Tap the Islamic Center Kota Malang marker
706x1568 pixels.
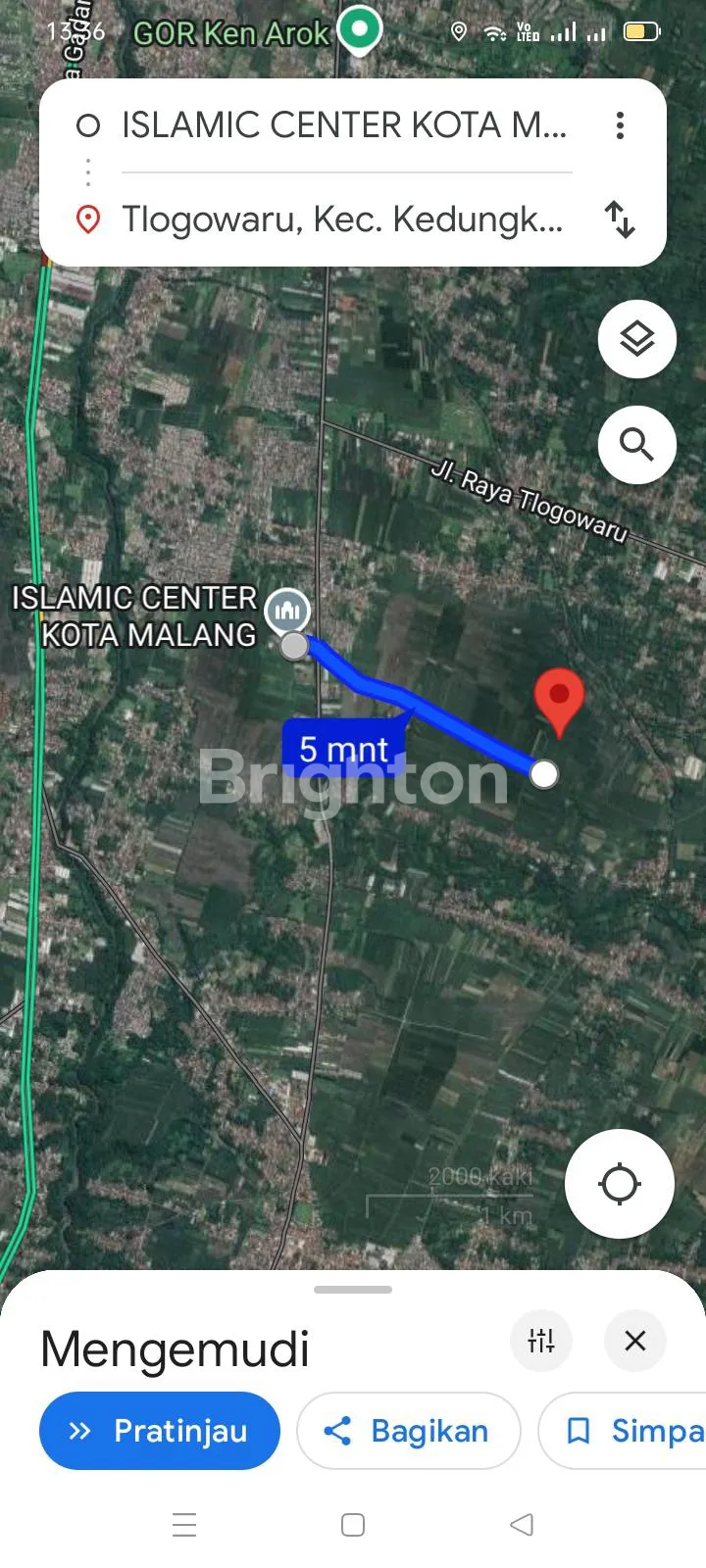coord(287,611)
